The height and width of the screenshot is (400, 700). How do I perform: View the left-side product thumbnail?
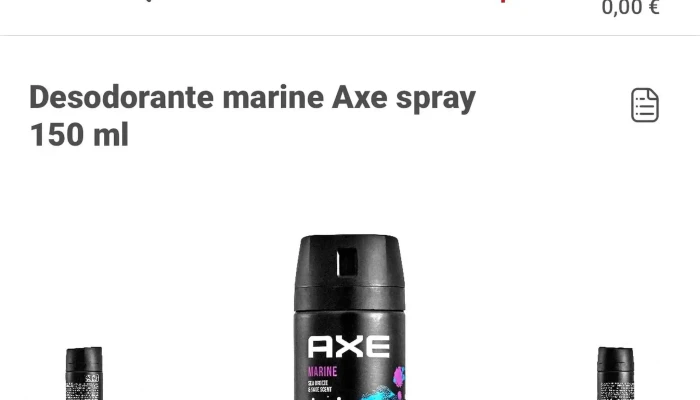click(x=84, y=373)
